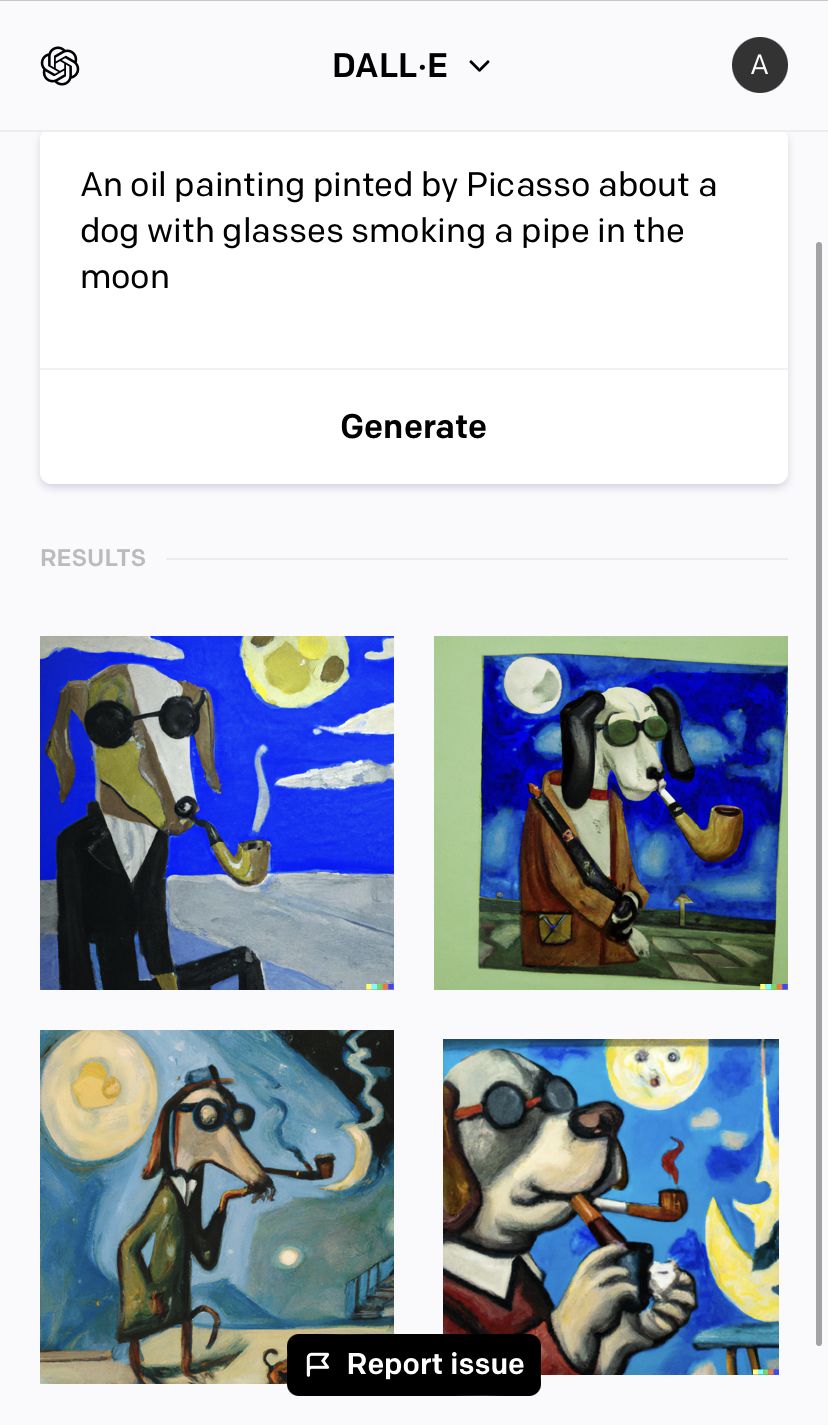Open the dog in black suit painting
This screenshot has width=828, height=1425.
click(x=217, y=812)
